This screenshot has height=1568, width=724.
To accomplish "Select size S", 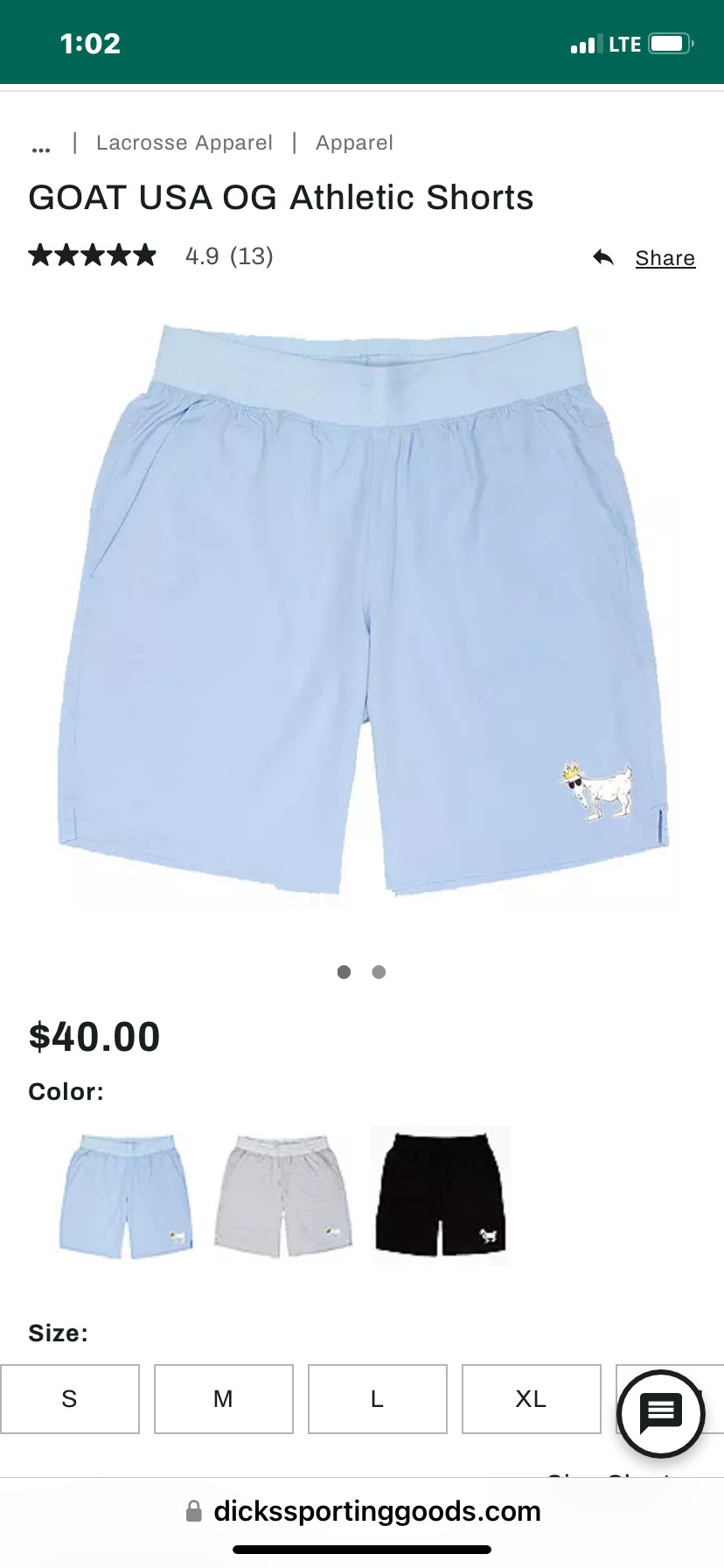I will tap(70, 1399).
